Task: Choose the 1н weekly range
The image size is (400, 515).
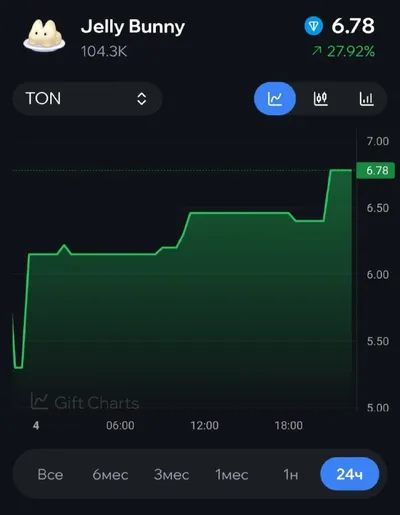Action: click(x=291, y=475)
